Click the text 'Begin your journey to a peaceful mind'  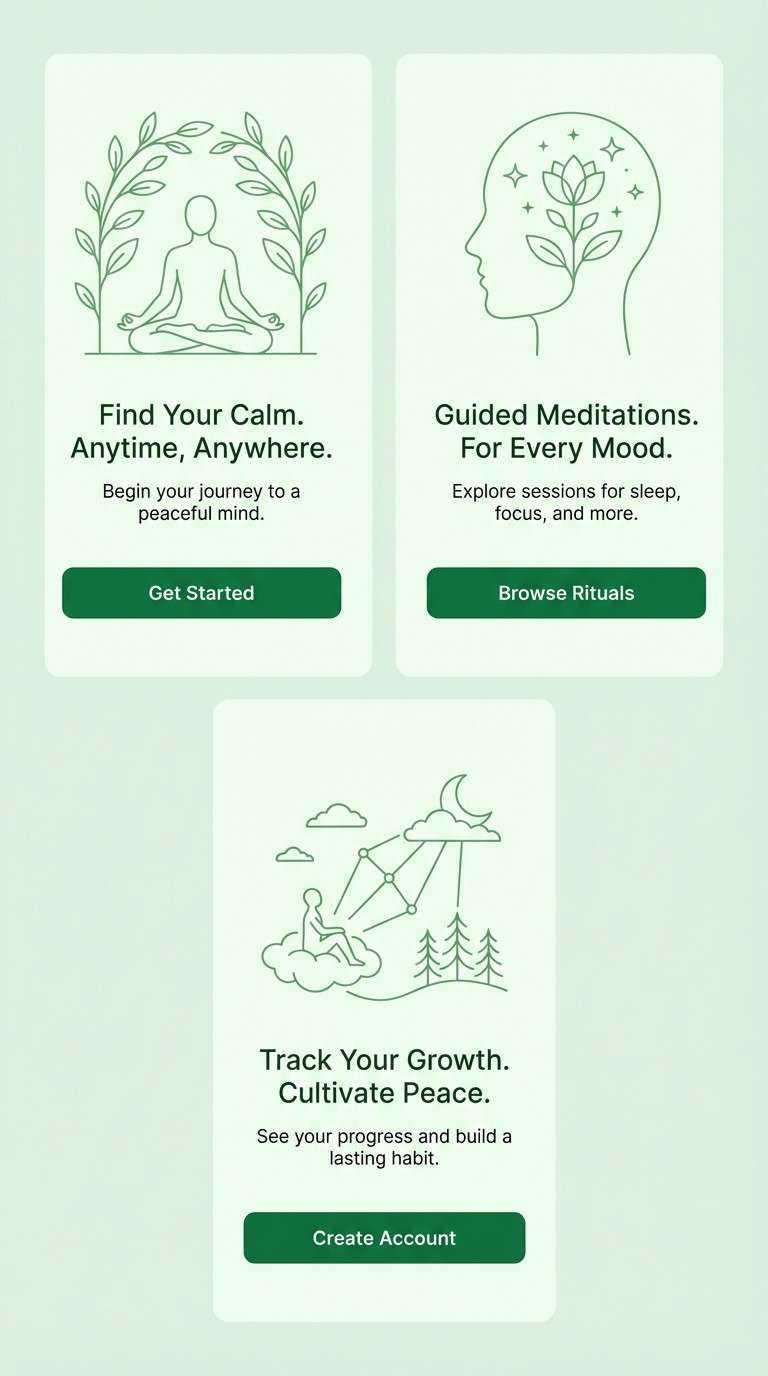point(200,502)
